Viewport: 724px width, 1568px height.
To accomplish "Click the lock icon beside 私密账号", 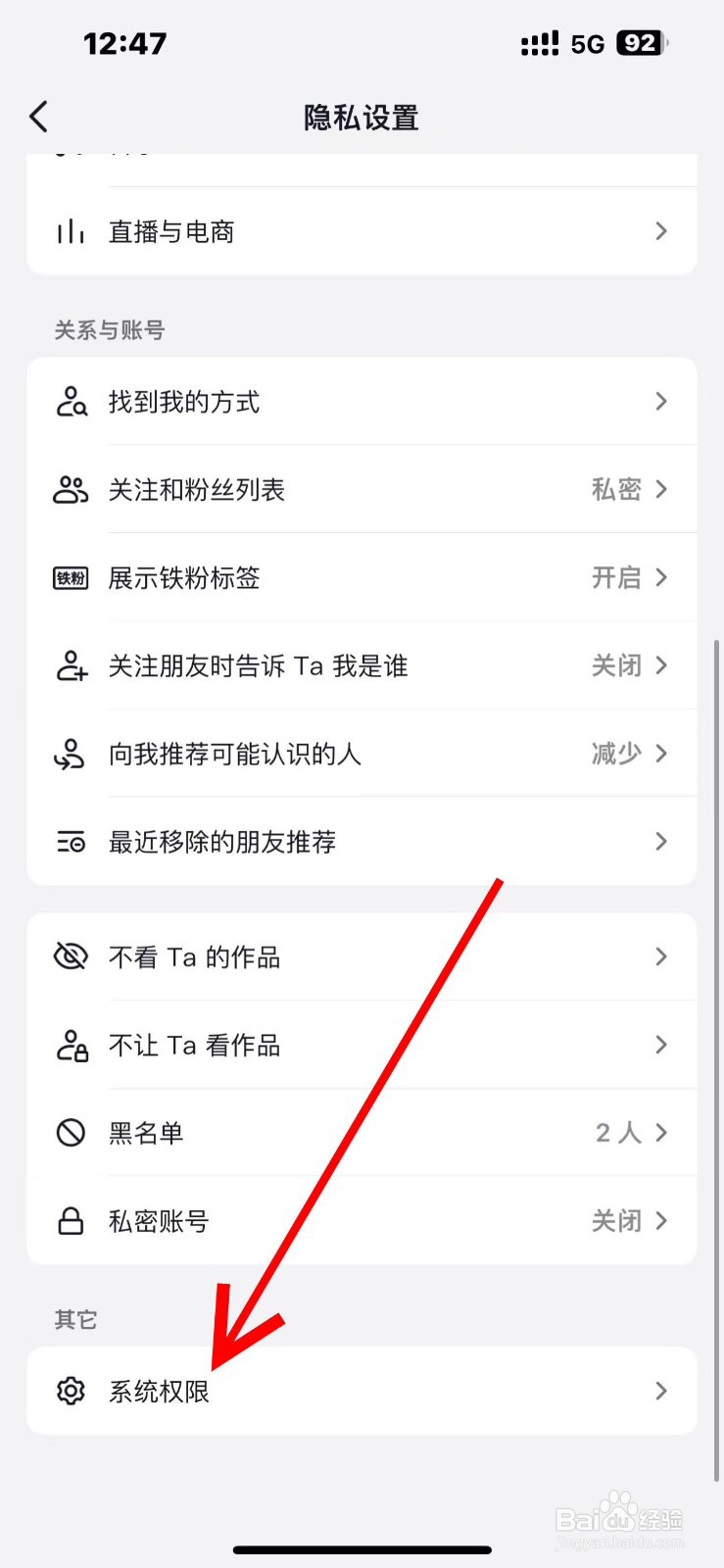I will click(x=70, y=1220).
